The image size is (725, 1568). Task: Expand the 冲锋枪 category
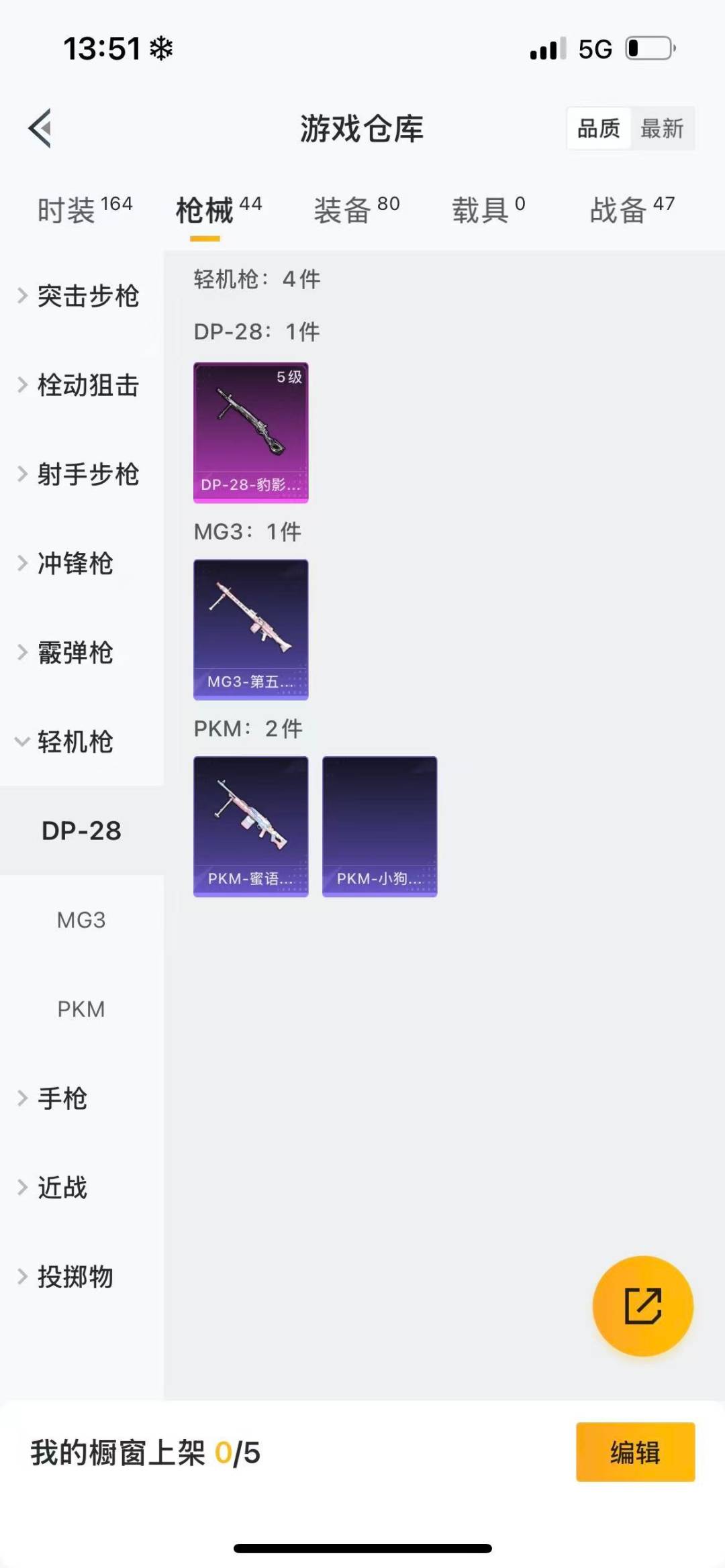74,564
